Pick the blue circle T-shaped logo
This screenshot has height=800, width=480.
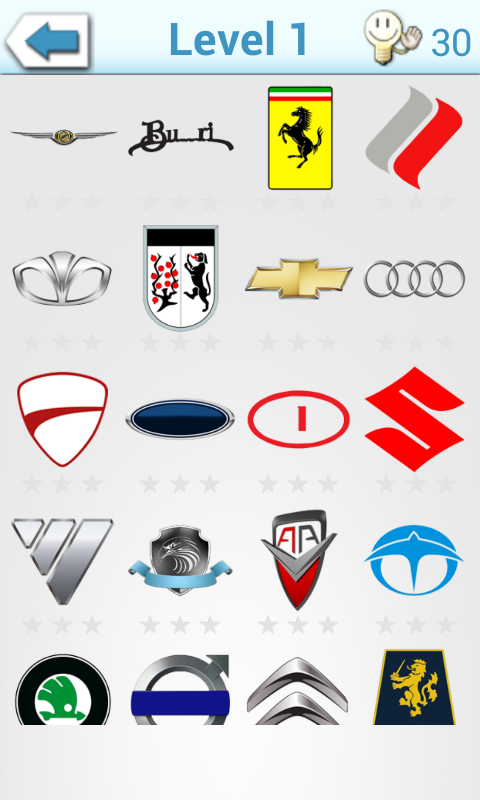click(x=414, y=560)
